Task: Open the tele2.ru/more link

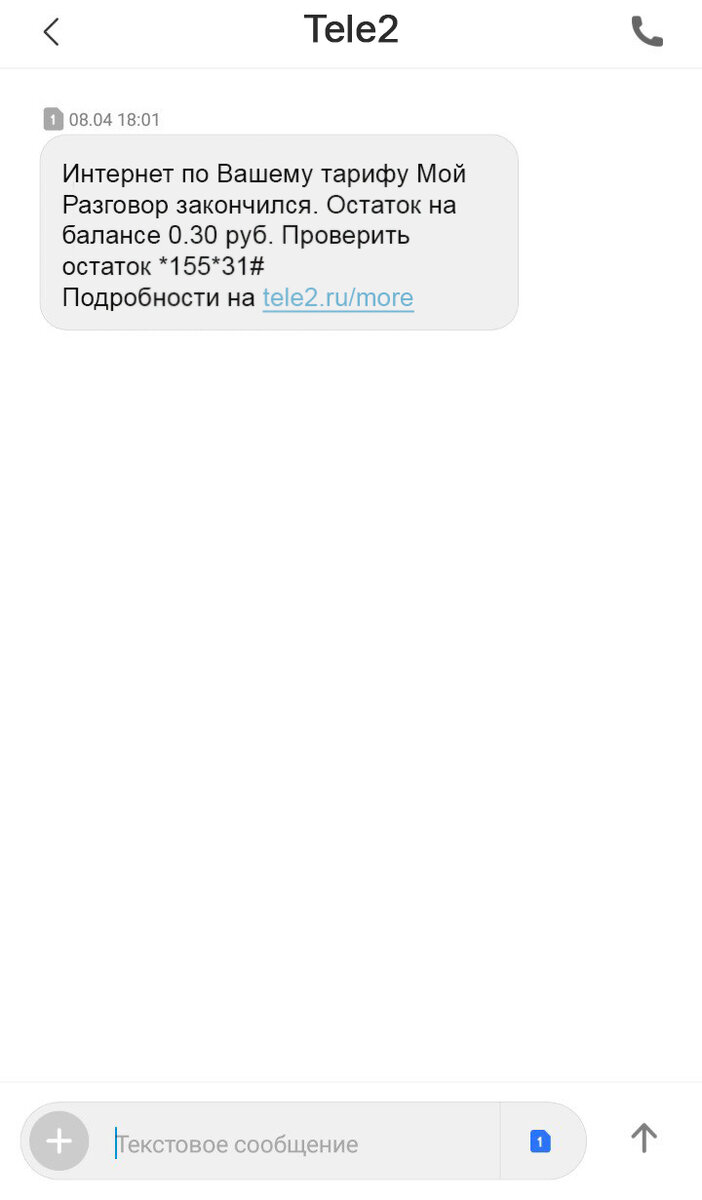Action: pos(338,298)
